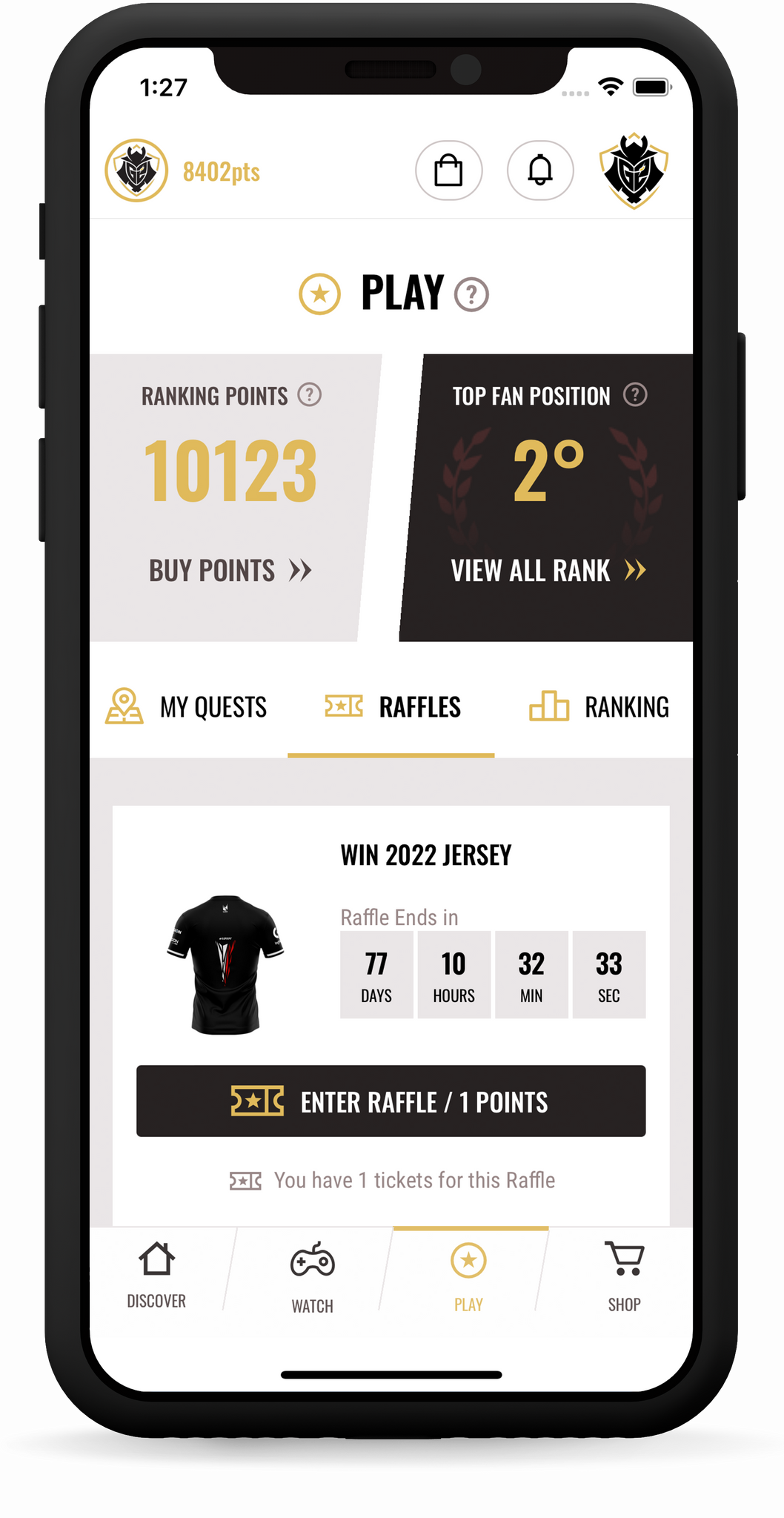Go to the Discover tab
The width and height of the screenshot is (784, 1518).
[x=156, y=1275]
